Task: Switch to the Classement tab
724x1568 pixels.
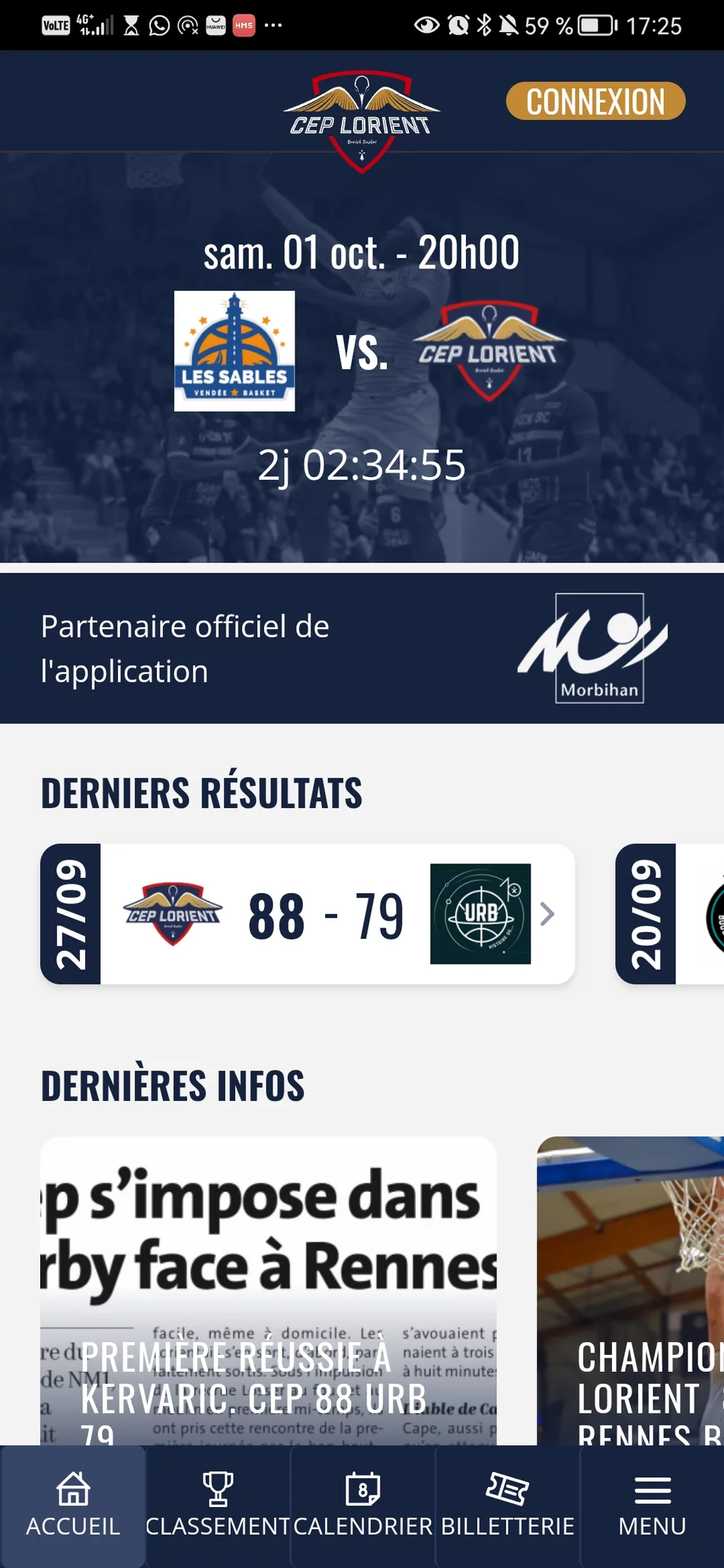Action: pyautogui.click(x=218, y=1505)
